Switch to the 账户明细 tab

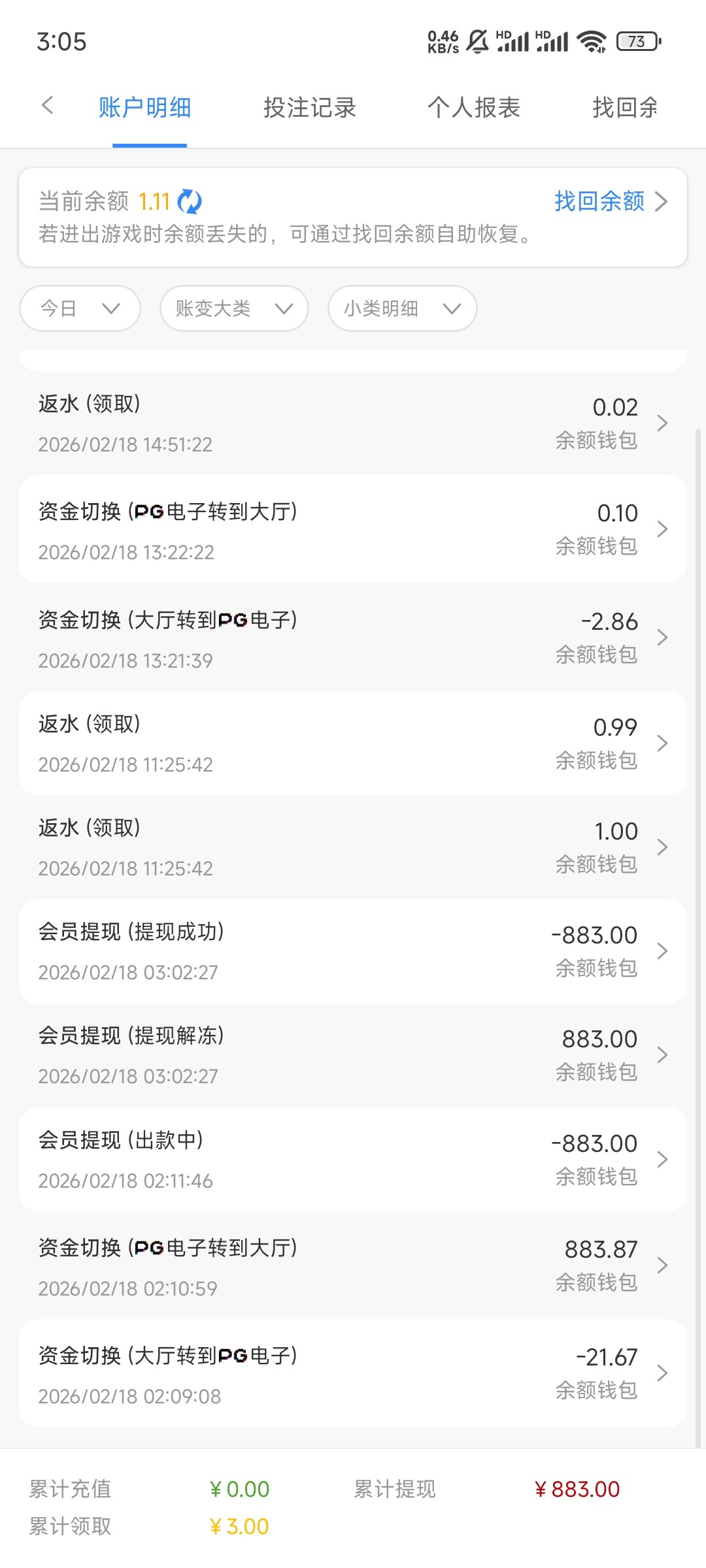coord(145,108)
